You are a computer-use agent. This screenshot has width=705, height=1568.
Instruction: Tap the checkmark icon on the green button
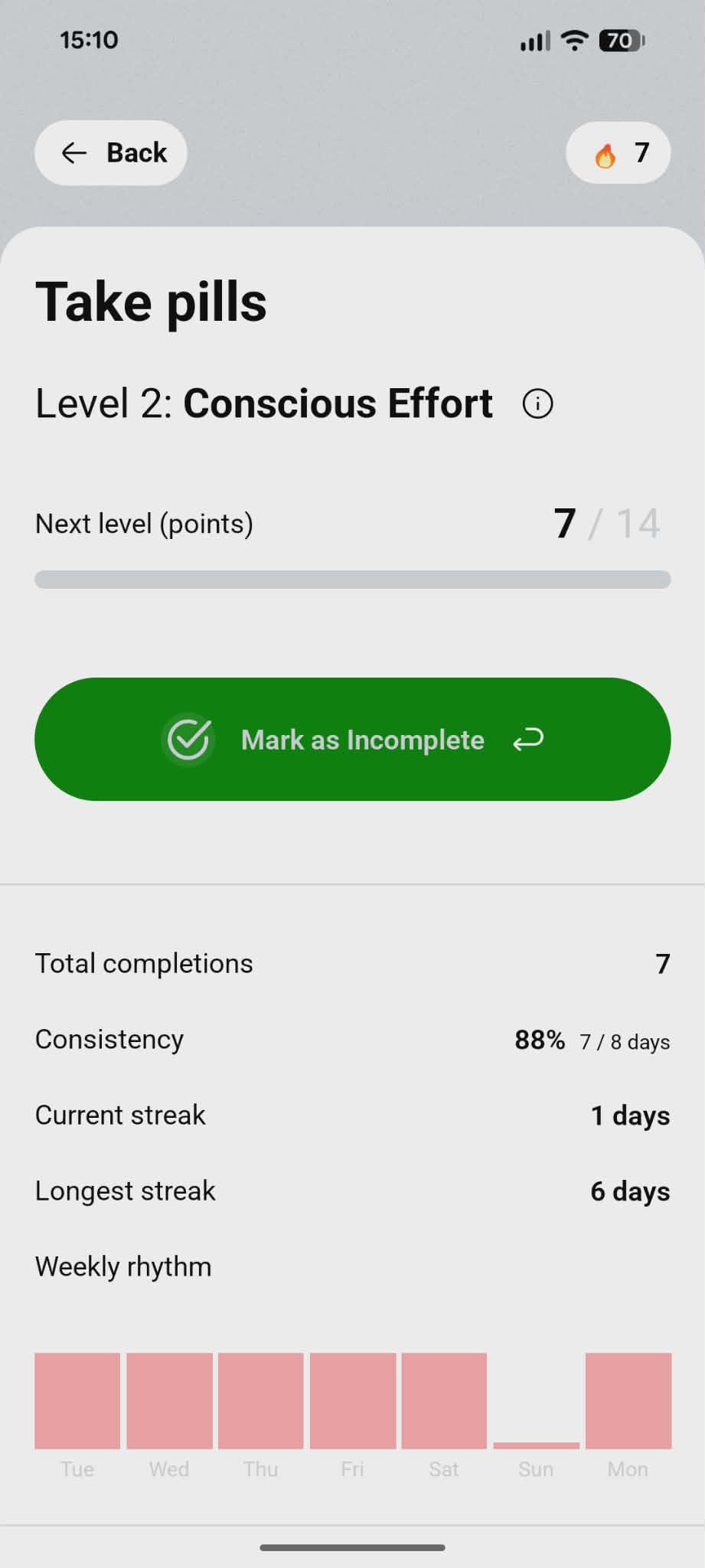188,738
